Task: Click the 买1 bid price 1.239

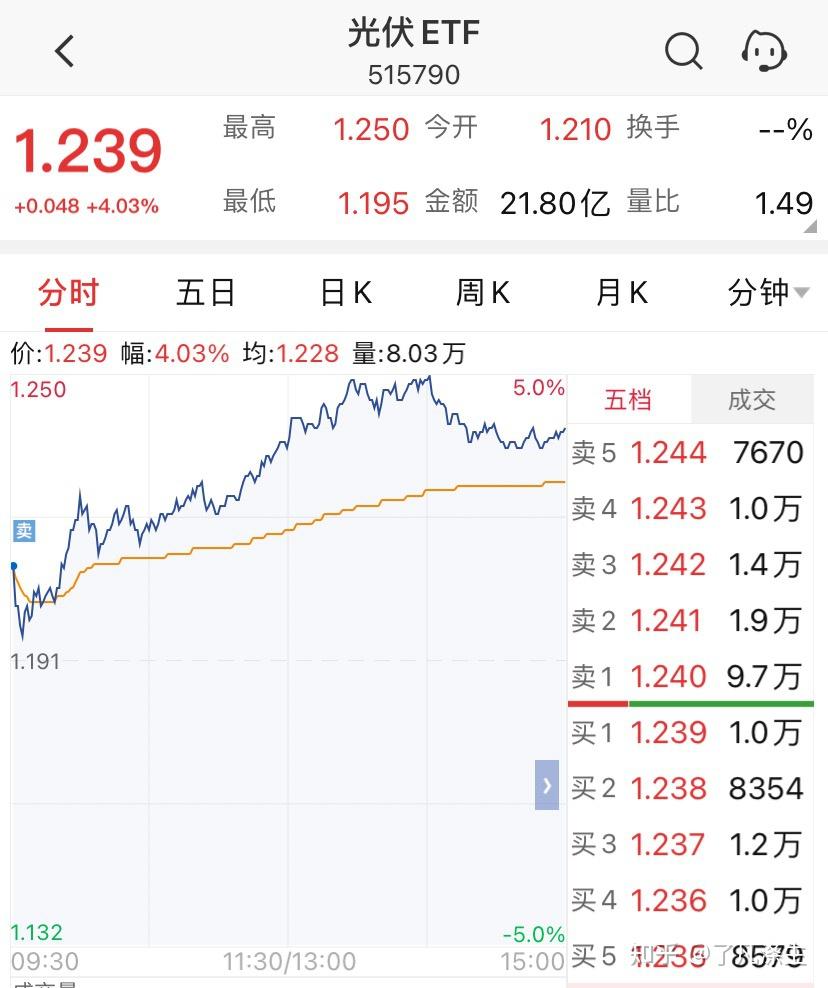Action: click(x=668, y=733)
